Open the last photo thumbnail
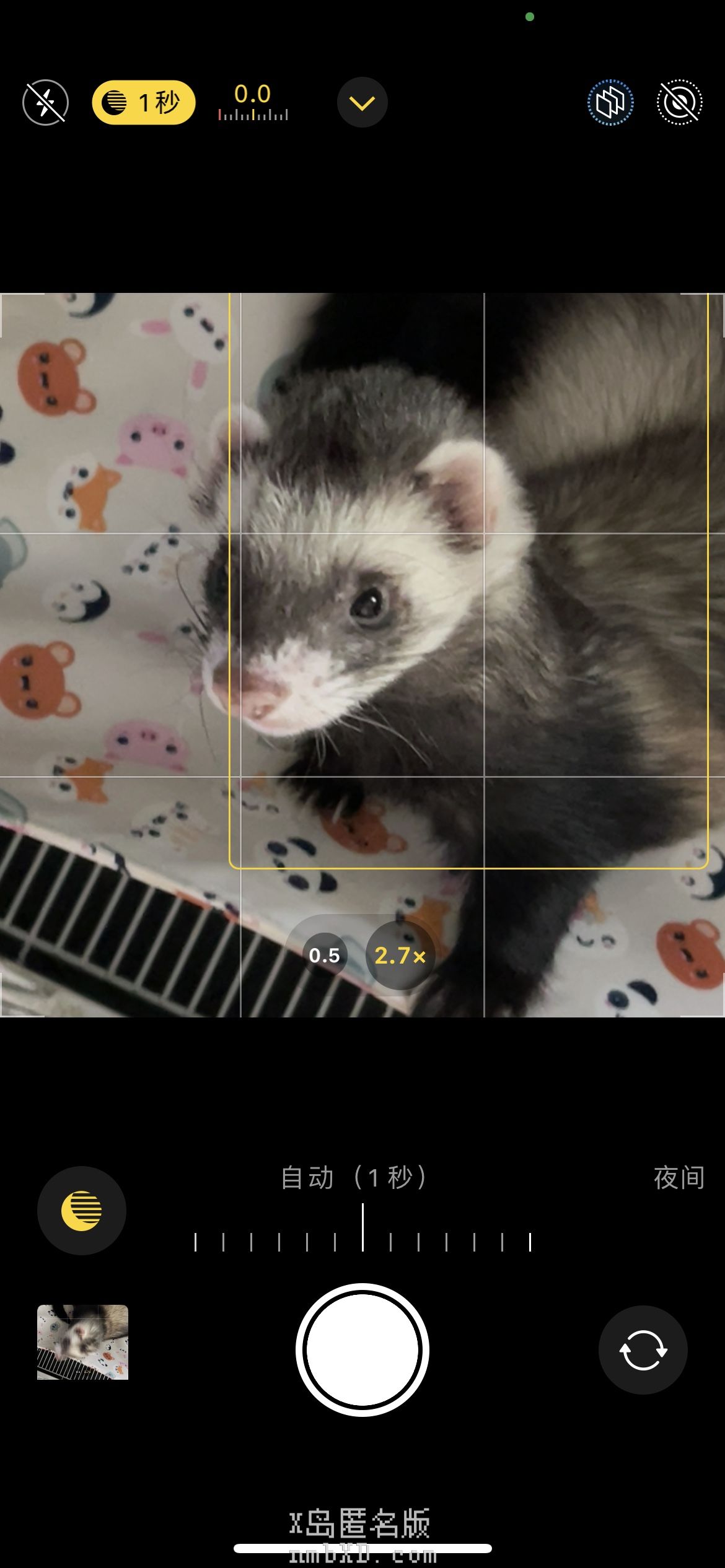Image resolution: width=725 pixels, height=1568 pixels. [82, 1342]
